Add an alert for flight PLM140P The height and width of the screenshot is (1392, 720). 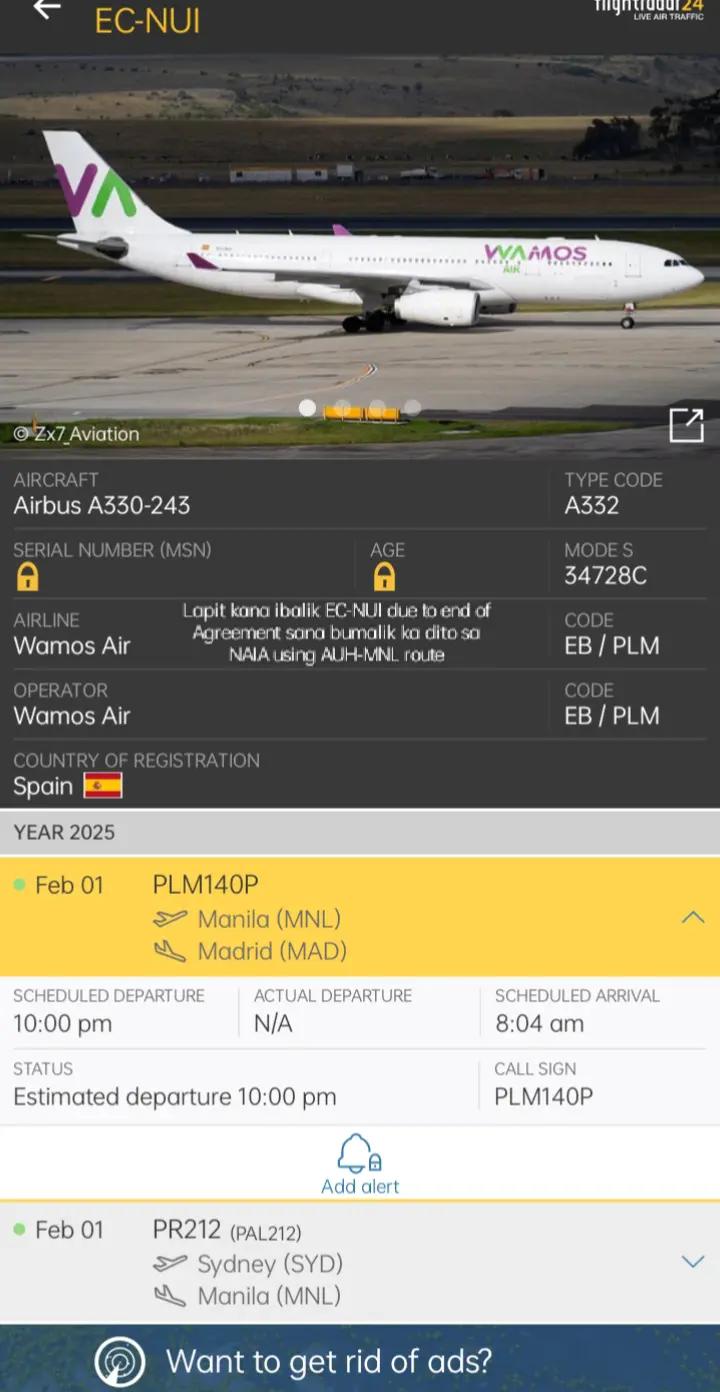(x=360, y=1164)
